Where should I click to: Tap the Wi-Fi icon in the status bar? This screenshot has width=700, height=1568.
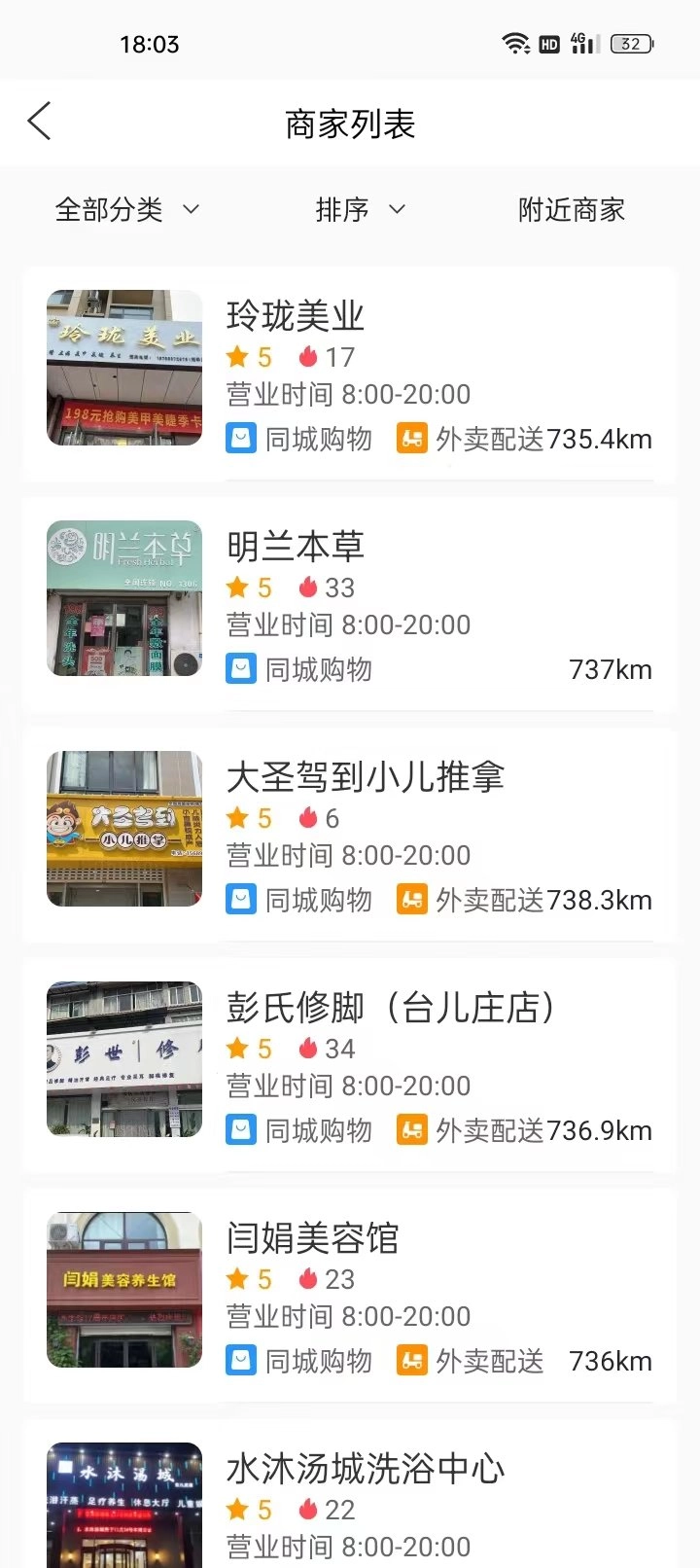(512, 43)
